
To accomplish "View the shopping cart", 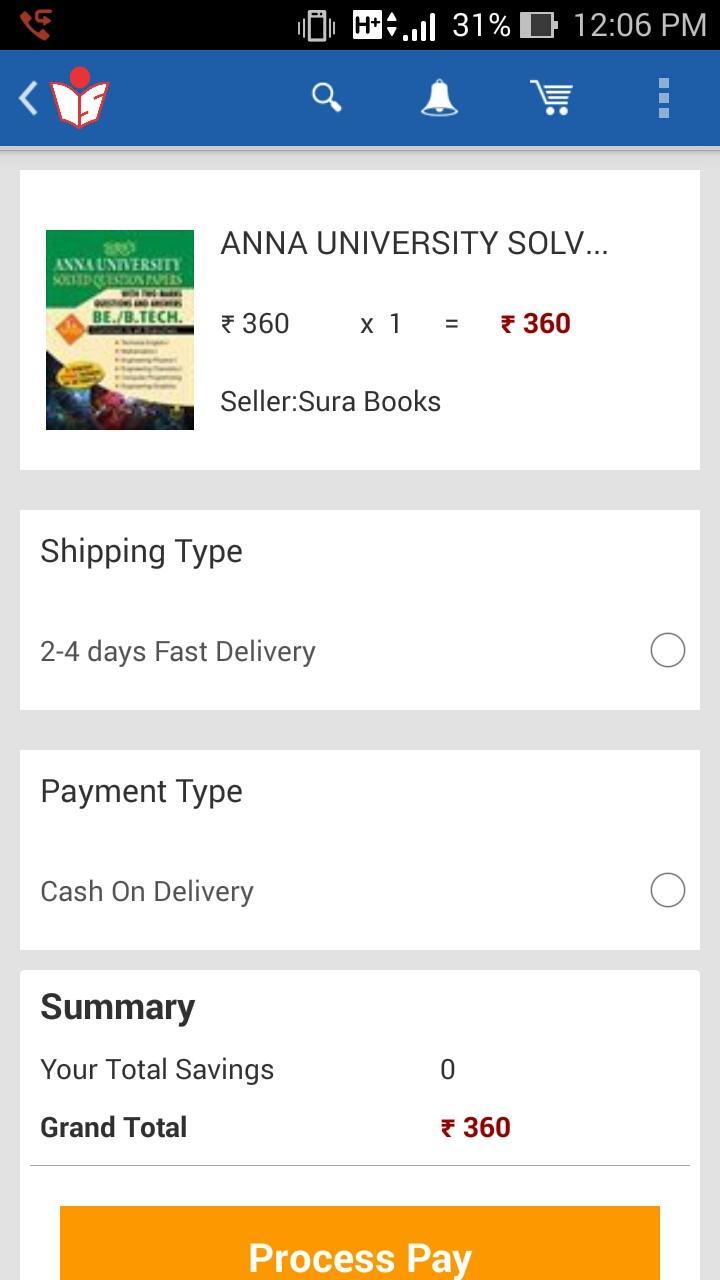I will [552, 97].
